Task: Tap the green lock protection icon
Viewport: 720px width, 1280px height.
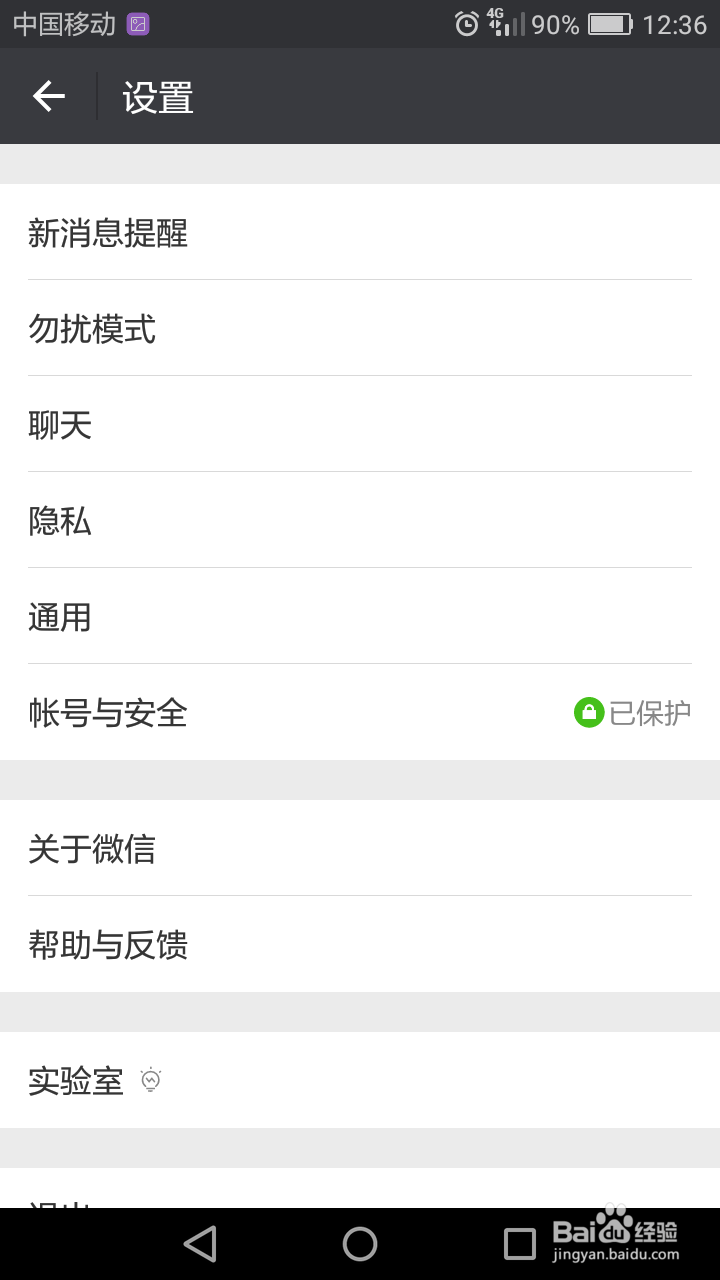Action: click(589, 712)
